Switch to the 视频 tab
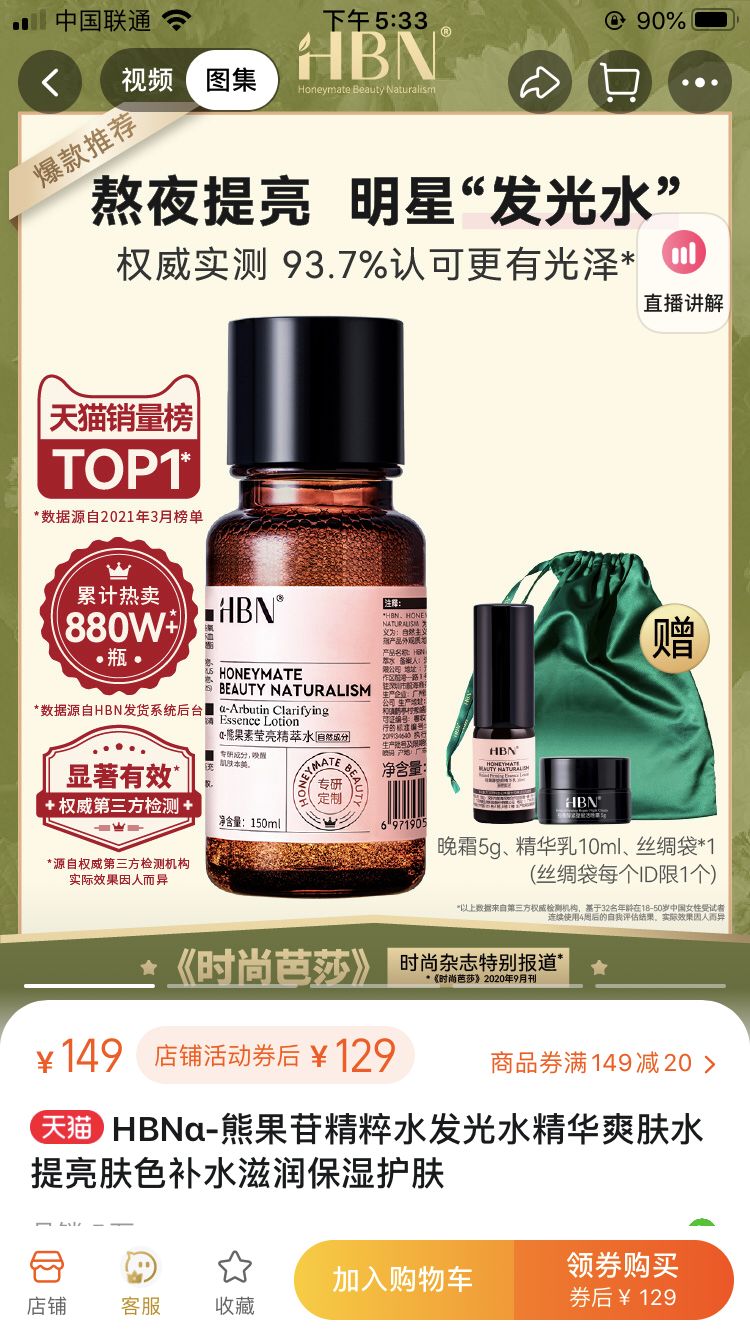This screenshot has width=750, height=1334. [147, 80]
